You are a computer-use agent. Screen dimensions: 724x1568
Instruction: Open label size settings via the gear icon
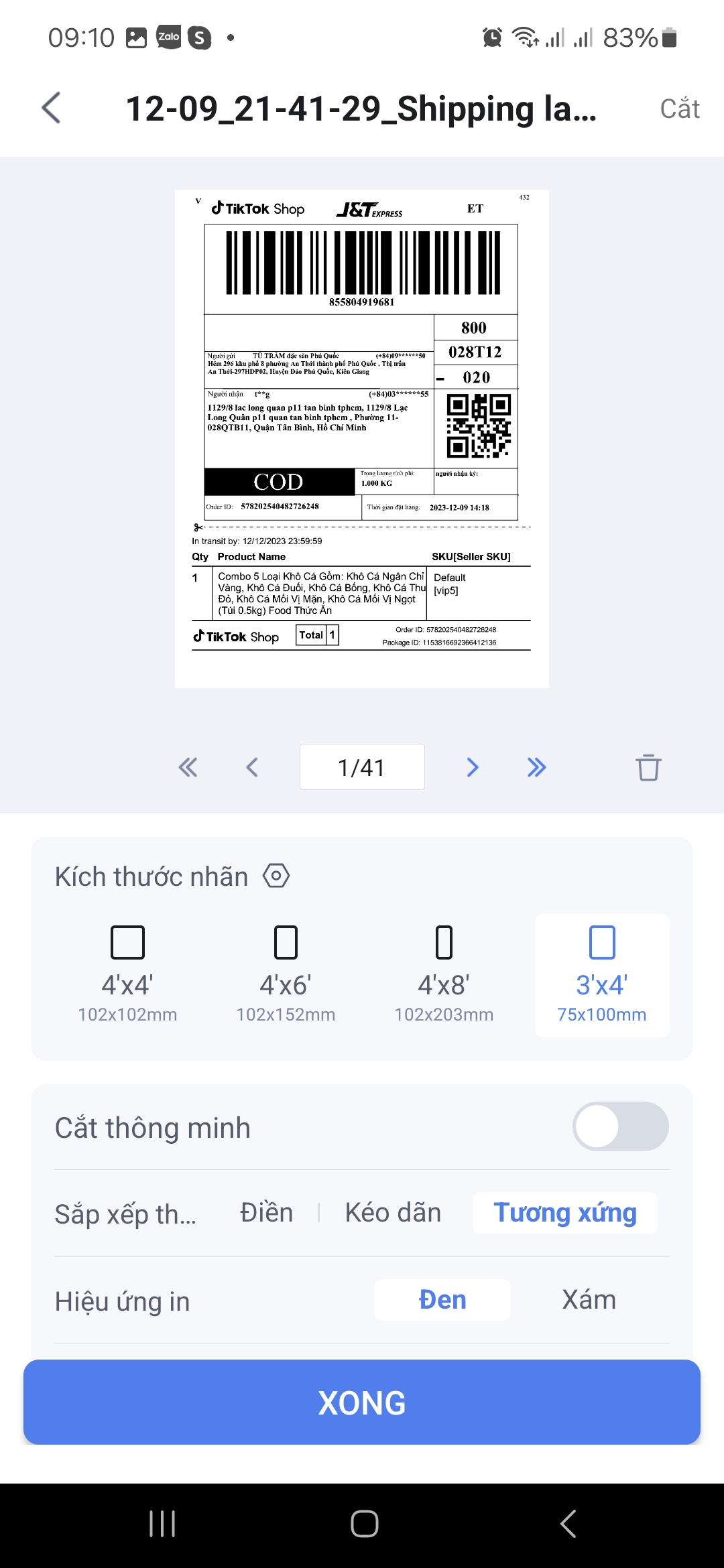(x=276, y=875)
